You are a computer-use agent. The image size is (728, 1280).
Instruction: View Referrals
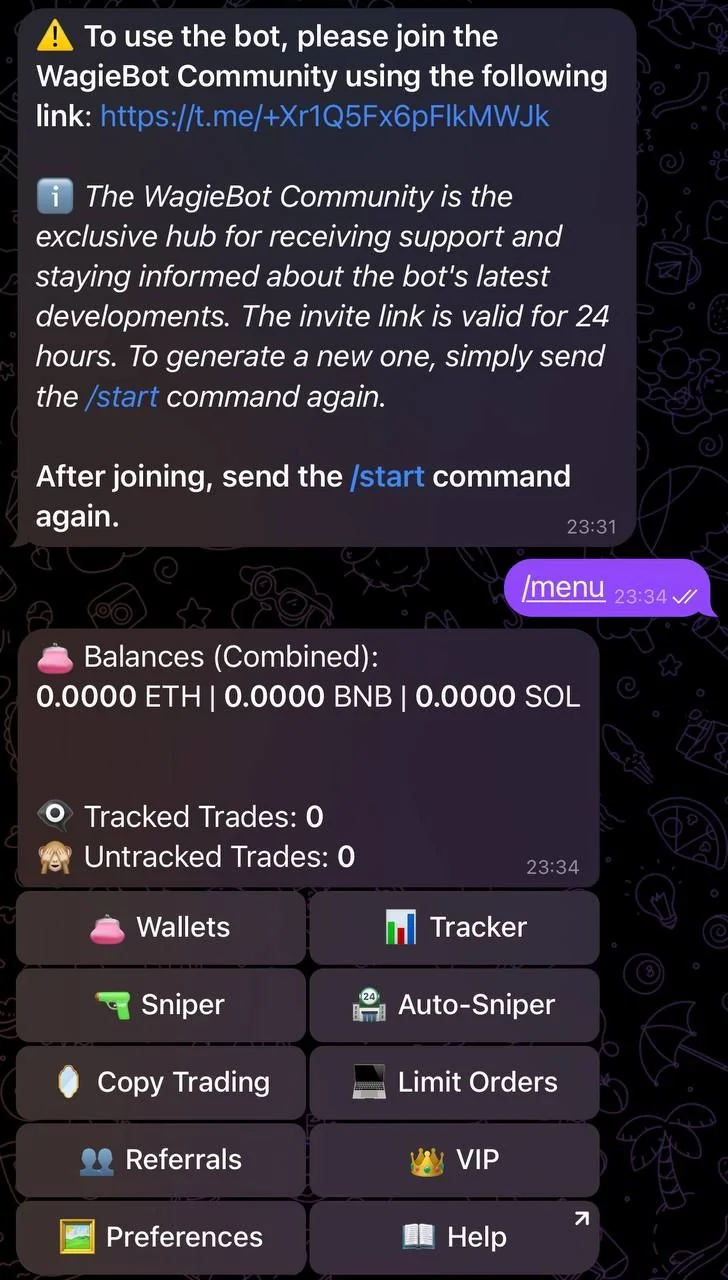[x=161, y=1160]
